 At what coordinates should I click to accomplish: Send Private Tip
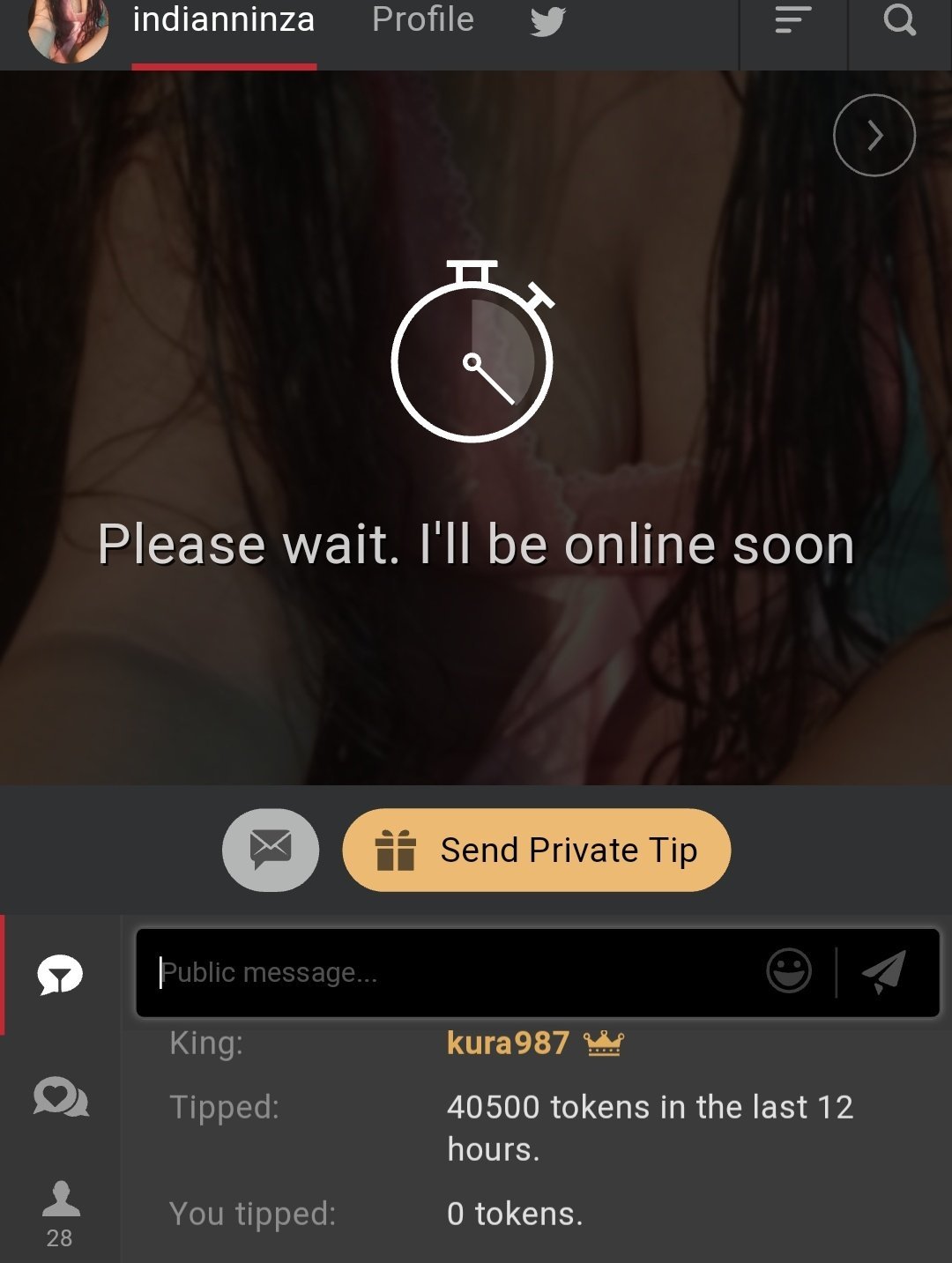536,850
